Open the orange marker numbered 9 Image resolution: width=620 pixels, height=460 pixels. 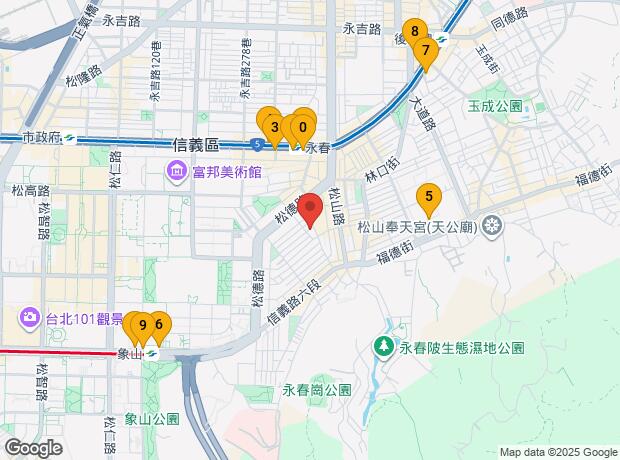tap(143, 326)
